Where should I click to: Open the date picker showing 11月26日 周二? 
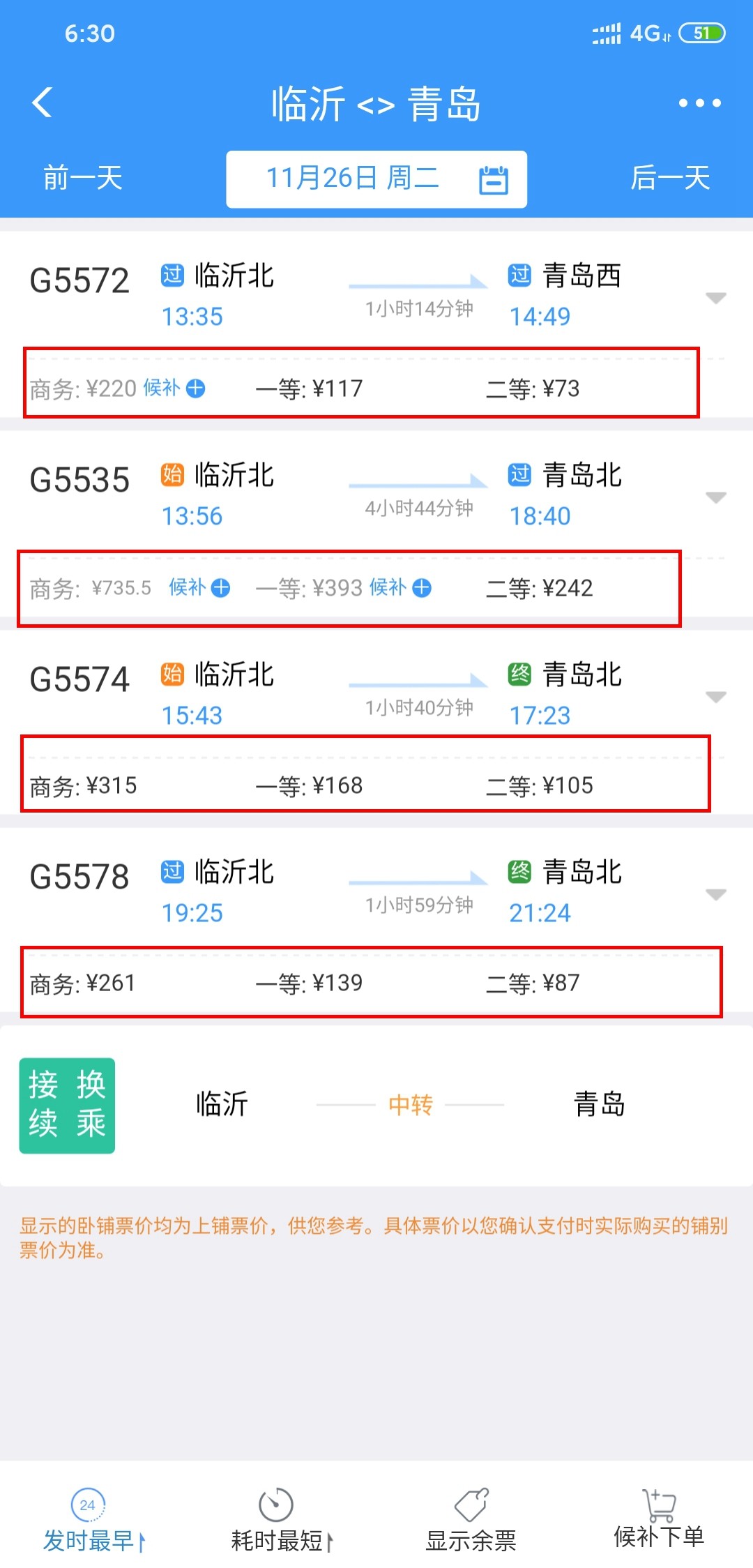pyautogui.click(x=376, y=179)
